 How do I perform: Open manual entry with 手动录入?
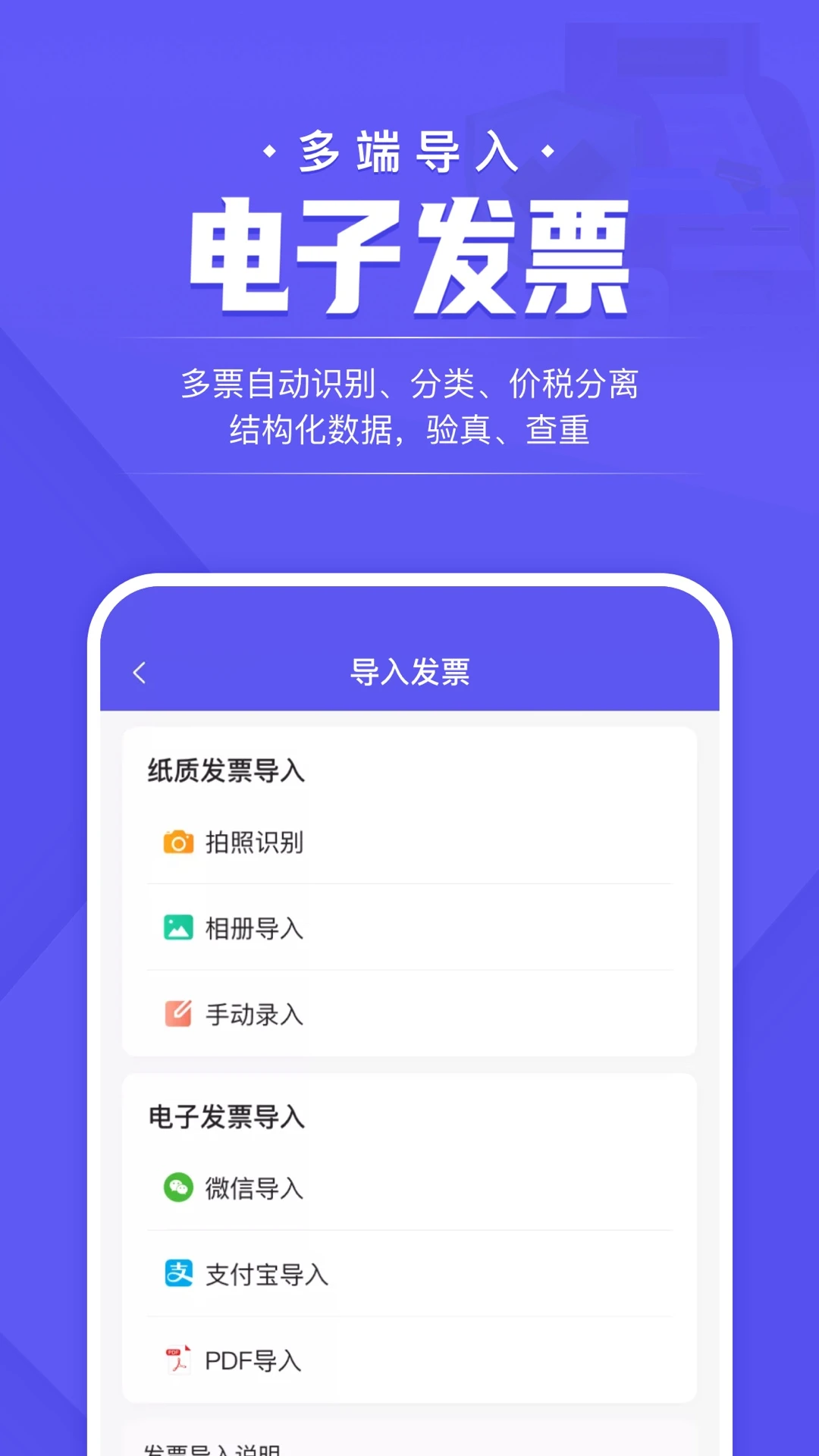coord(253,1015)
